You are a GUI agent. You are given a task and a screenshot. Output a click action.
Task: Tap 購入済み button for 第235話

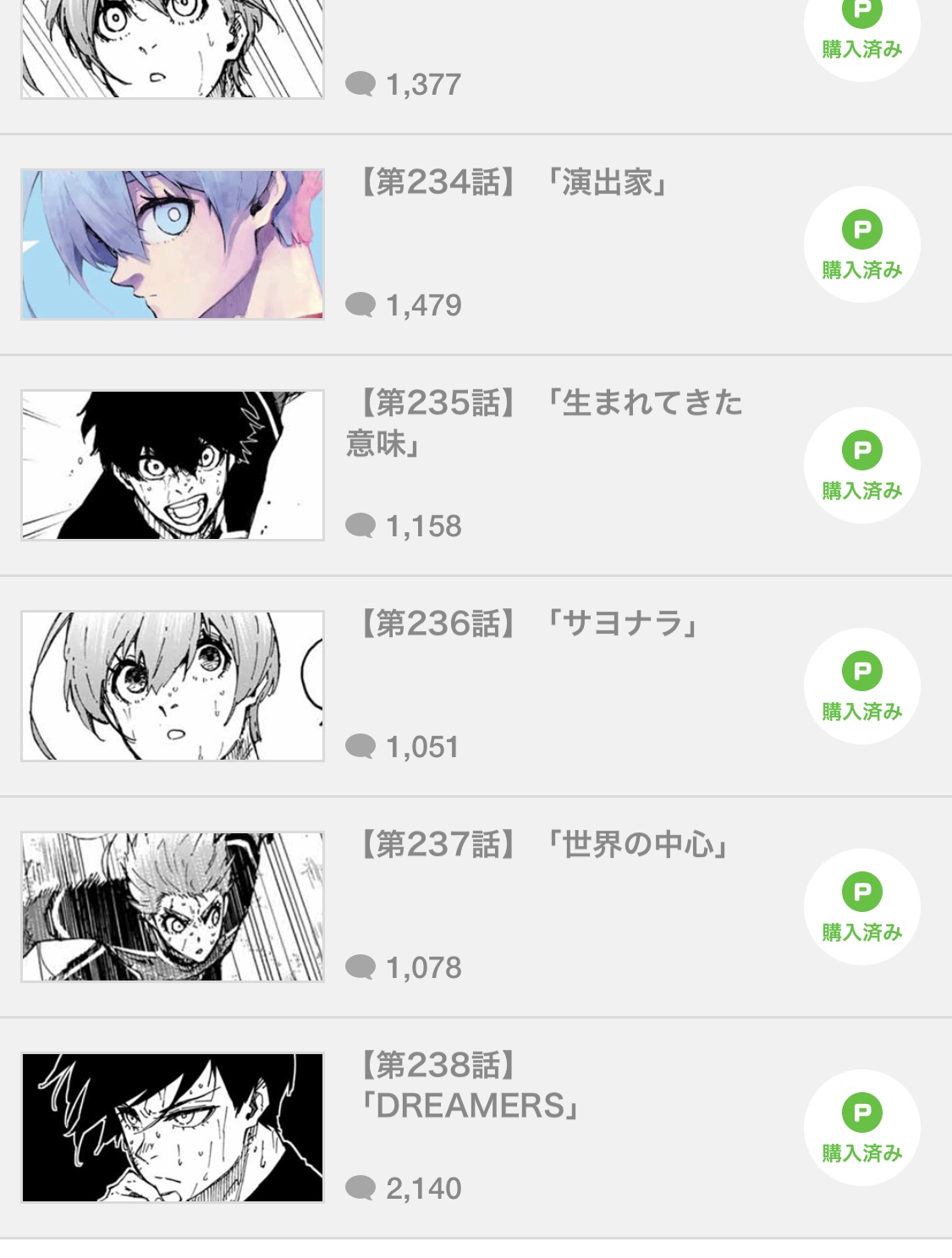[x=861, y=465]
